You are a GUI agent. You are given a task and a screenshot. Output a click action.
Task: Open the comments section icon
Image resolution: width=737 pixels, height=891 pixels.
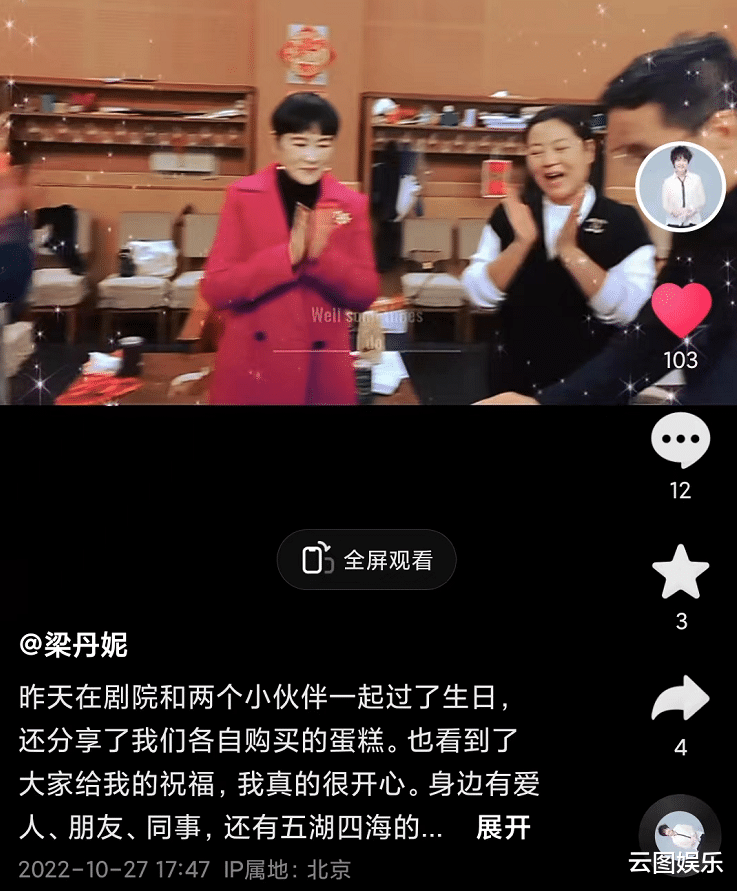681,440
